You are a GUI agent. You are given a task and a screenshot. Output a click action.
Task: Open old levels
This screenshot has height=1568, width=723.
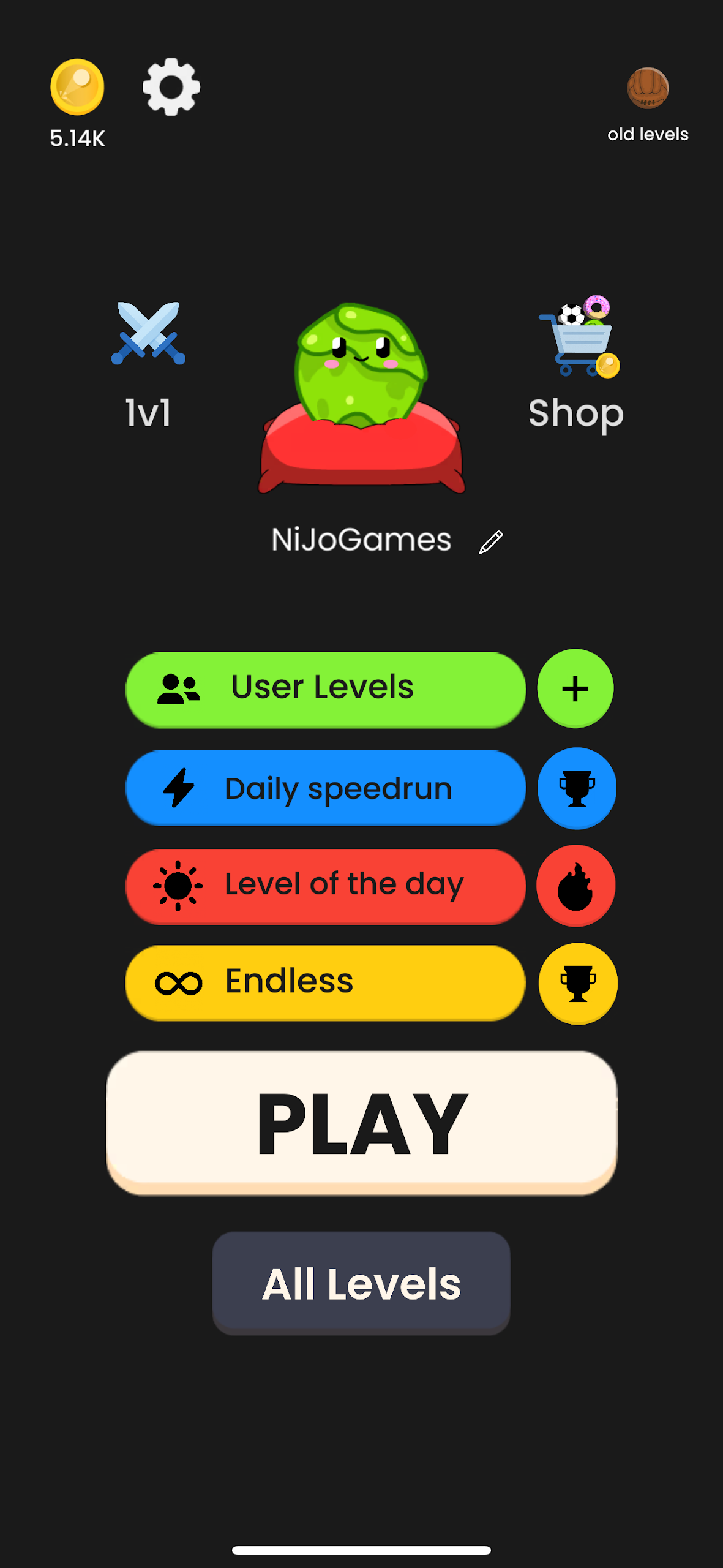(648, 105)
